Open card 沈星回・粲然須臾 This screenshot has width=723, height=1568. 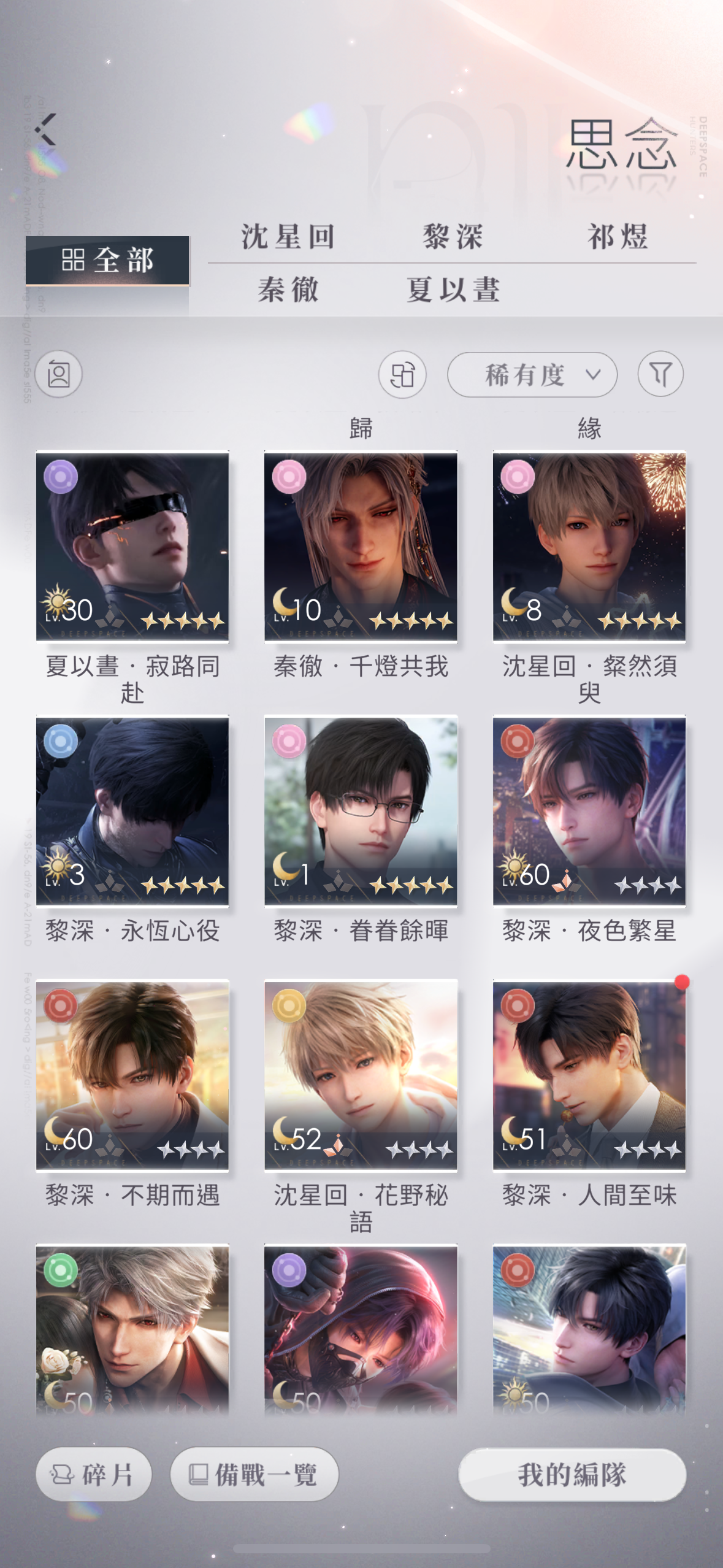point(589,547)
